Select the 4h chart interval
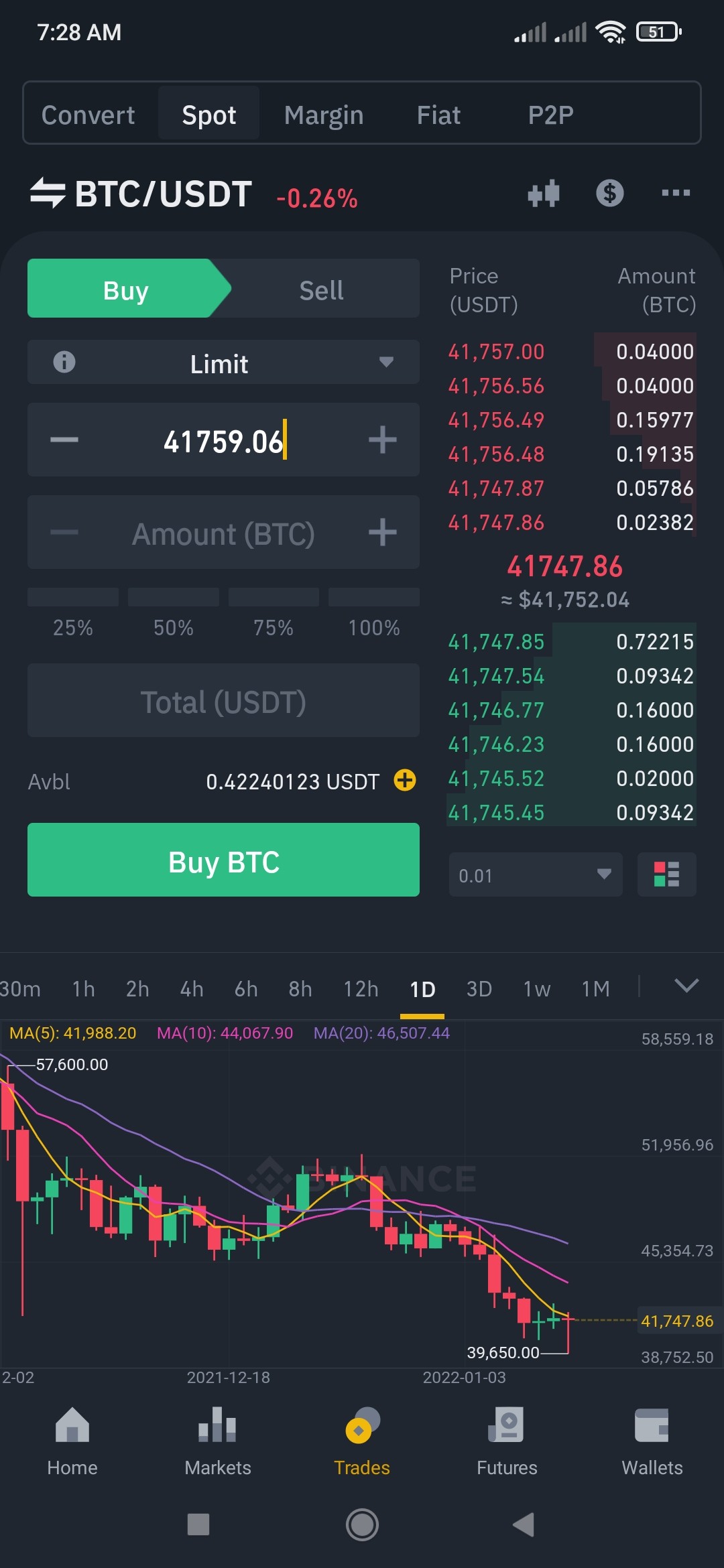724x1568 pixels. click(x=192, y=988)
